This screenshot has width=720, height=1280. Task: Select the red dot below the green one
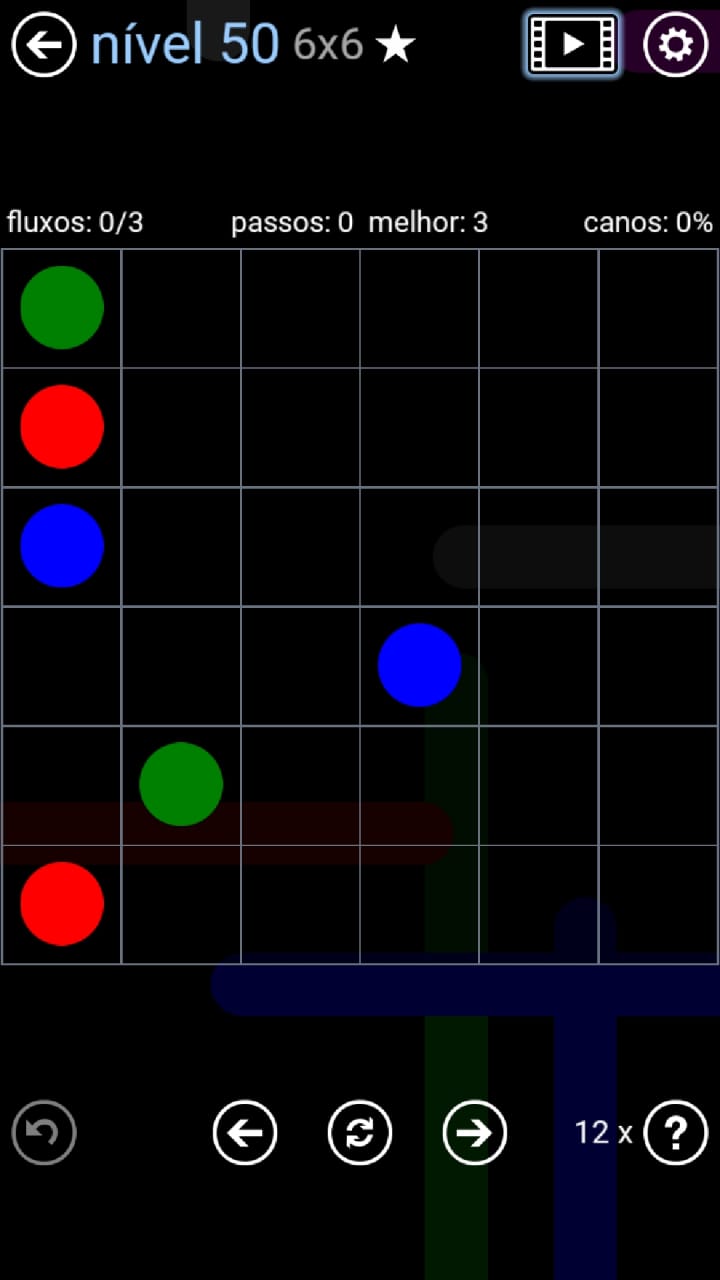(62, 426)
